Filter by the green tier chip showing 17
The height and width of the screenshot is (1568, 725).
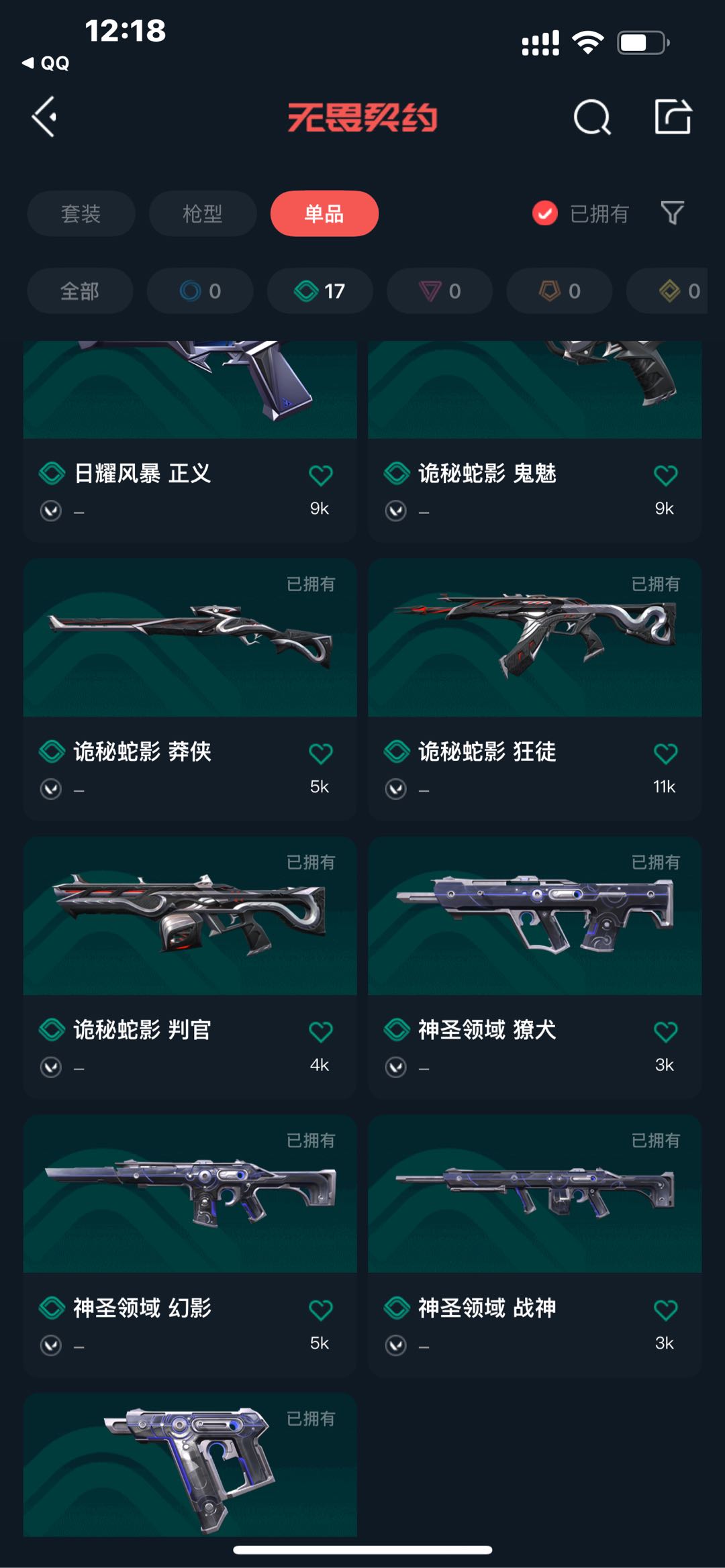(x=320, y=291)
